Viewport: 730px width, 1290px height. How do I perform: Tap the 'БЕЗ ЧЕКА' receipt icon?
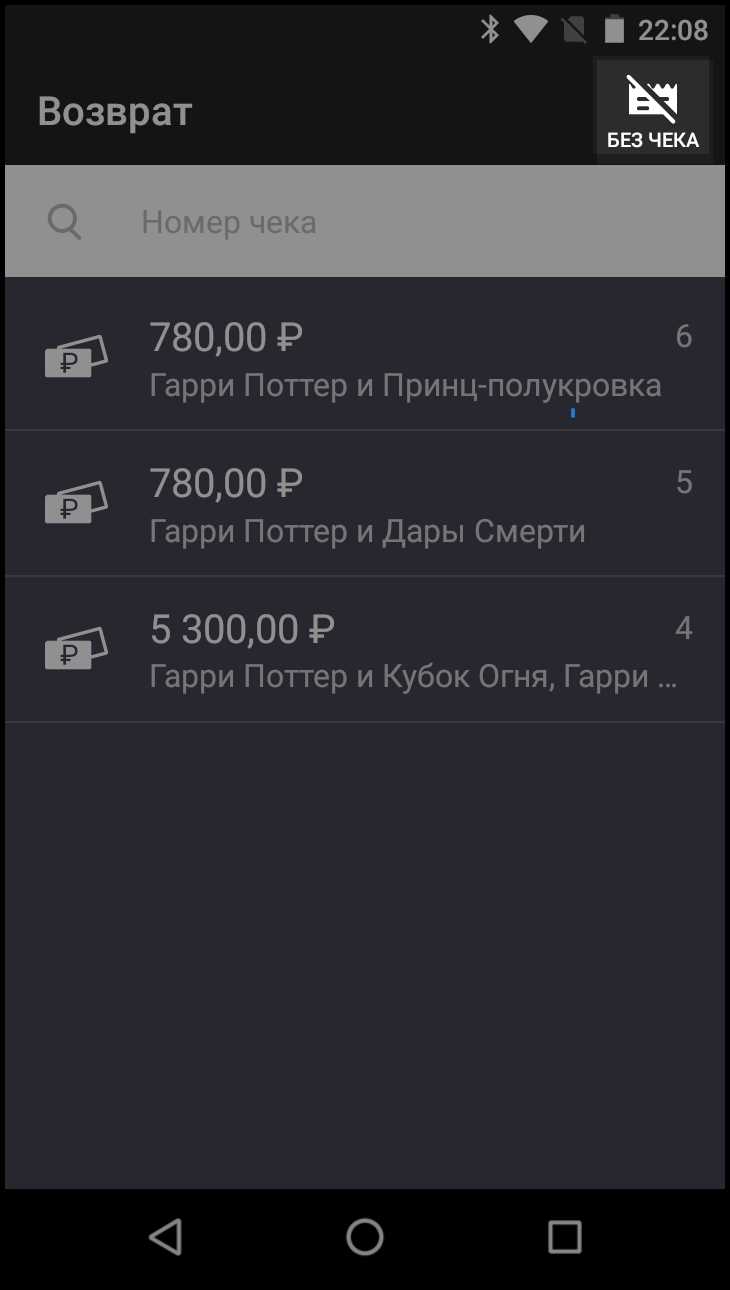click(652, 100)
